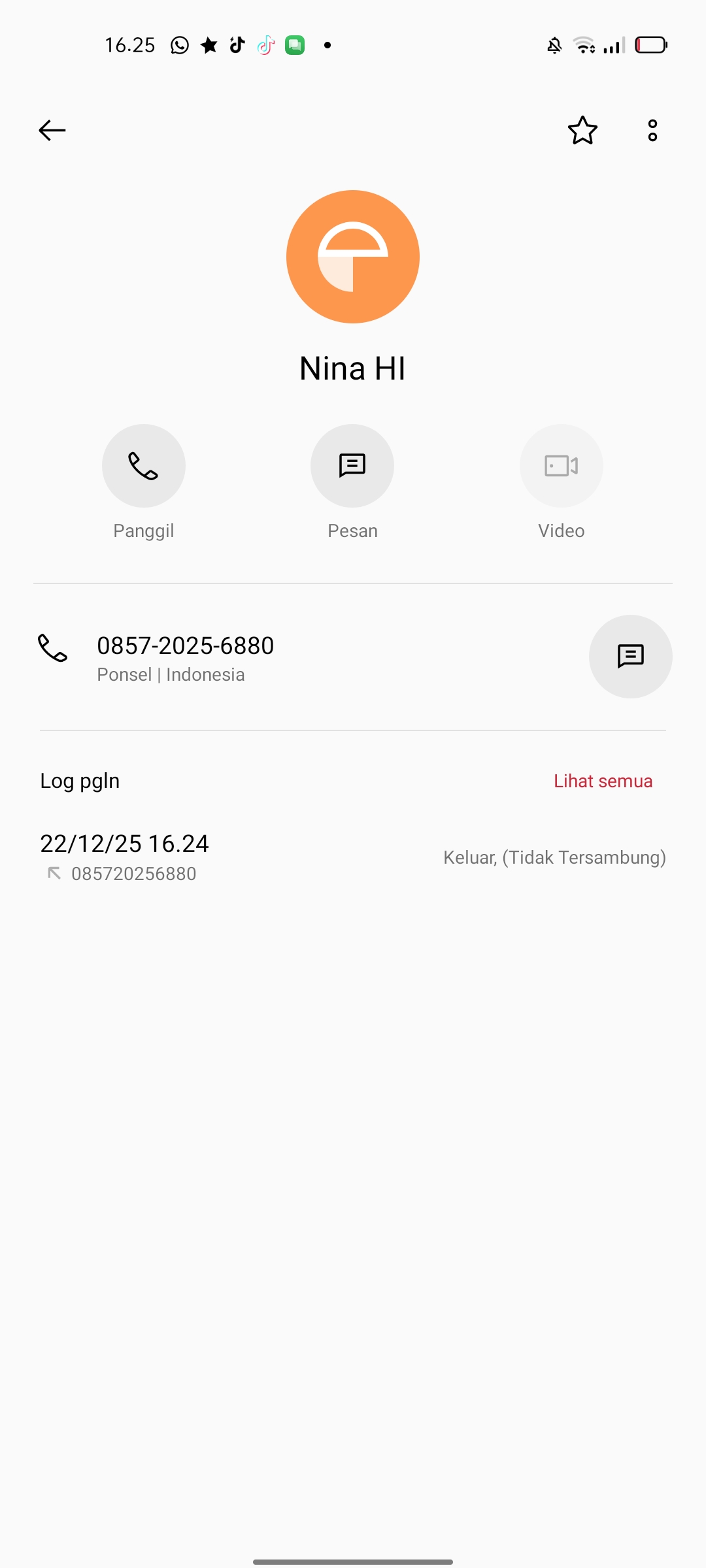Toggle the star to favorite Nina HI
706x1568 pixels.
[x=582, y=130]
